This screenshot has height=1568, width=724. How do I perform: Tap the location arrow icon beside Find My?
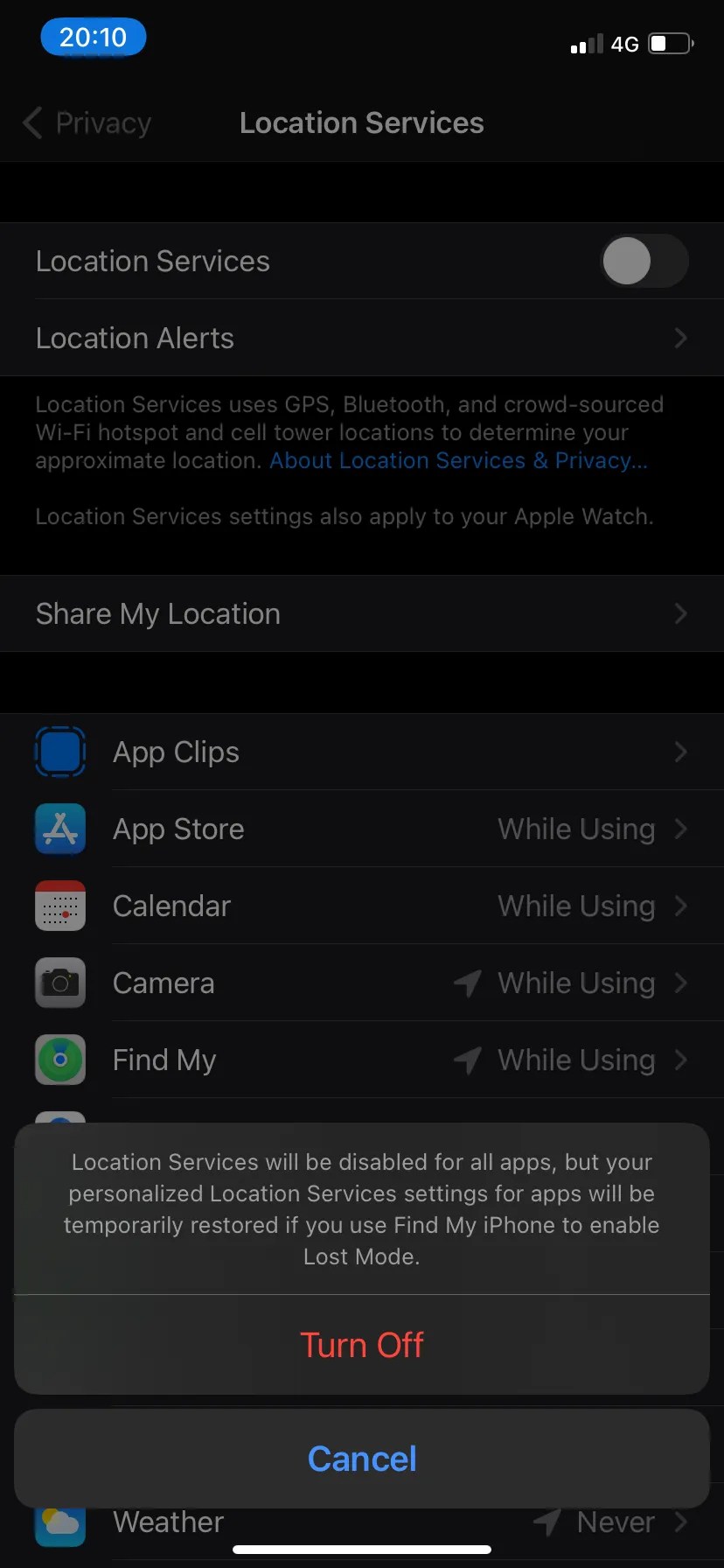tap(467, 1060)
